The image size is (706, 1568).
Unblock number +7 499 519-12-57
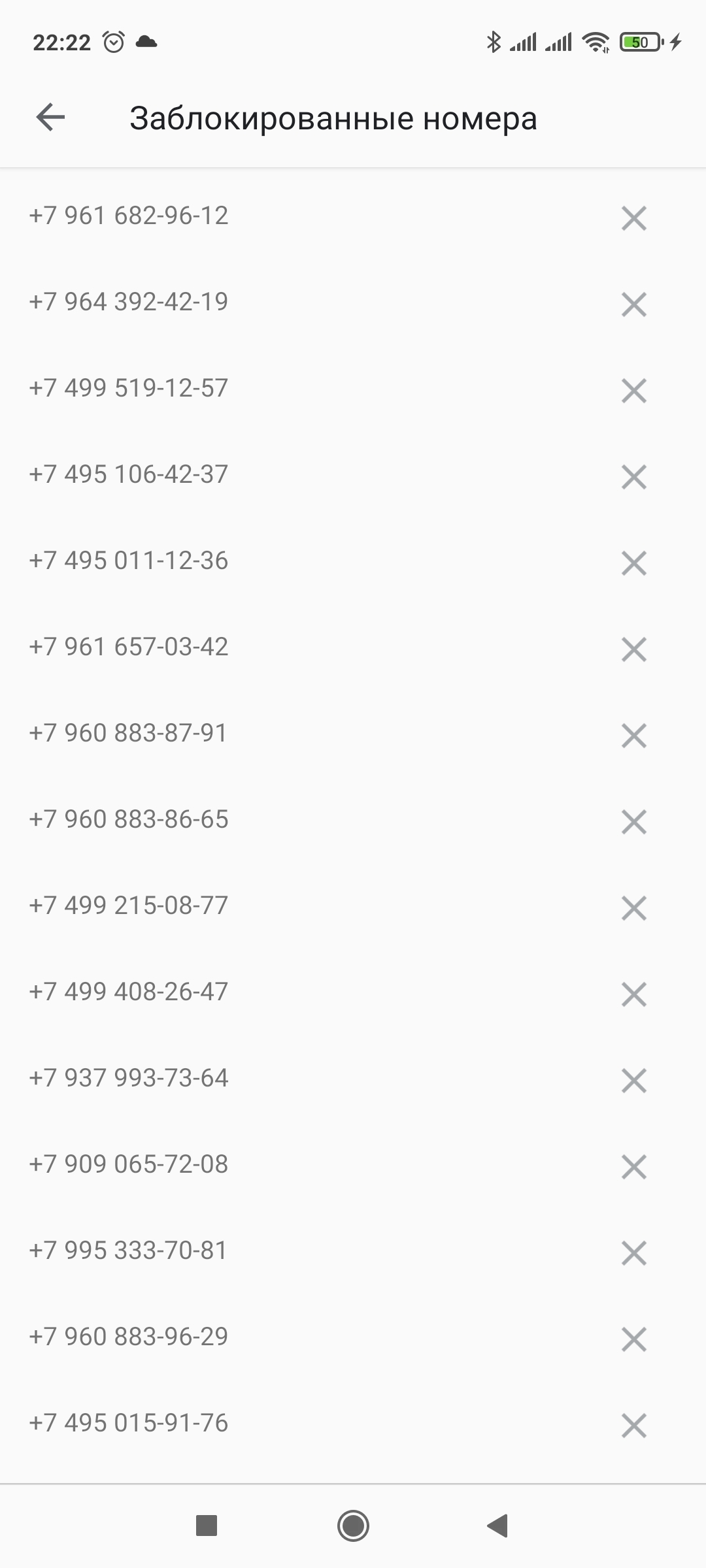(x=633, y=391)
